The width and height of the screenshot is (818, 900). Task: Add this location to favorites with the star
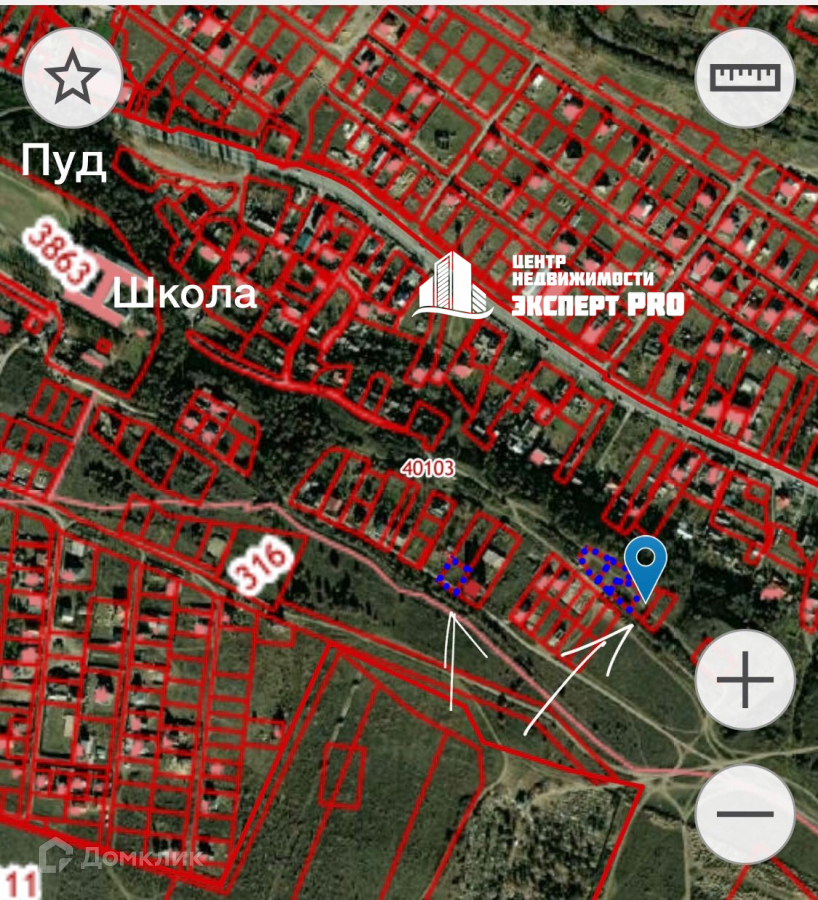72,78
